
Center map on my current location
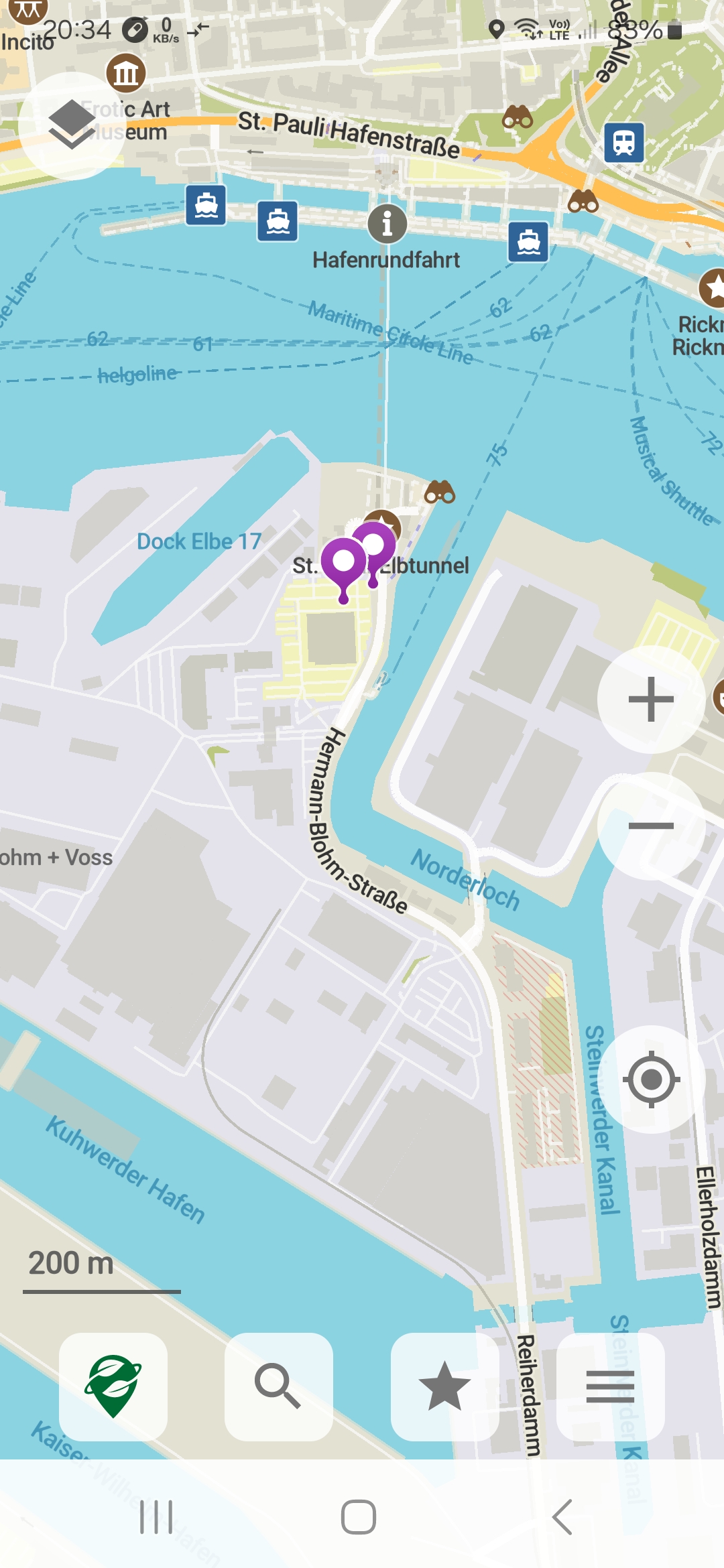(x=651, y=1080)
